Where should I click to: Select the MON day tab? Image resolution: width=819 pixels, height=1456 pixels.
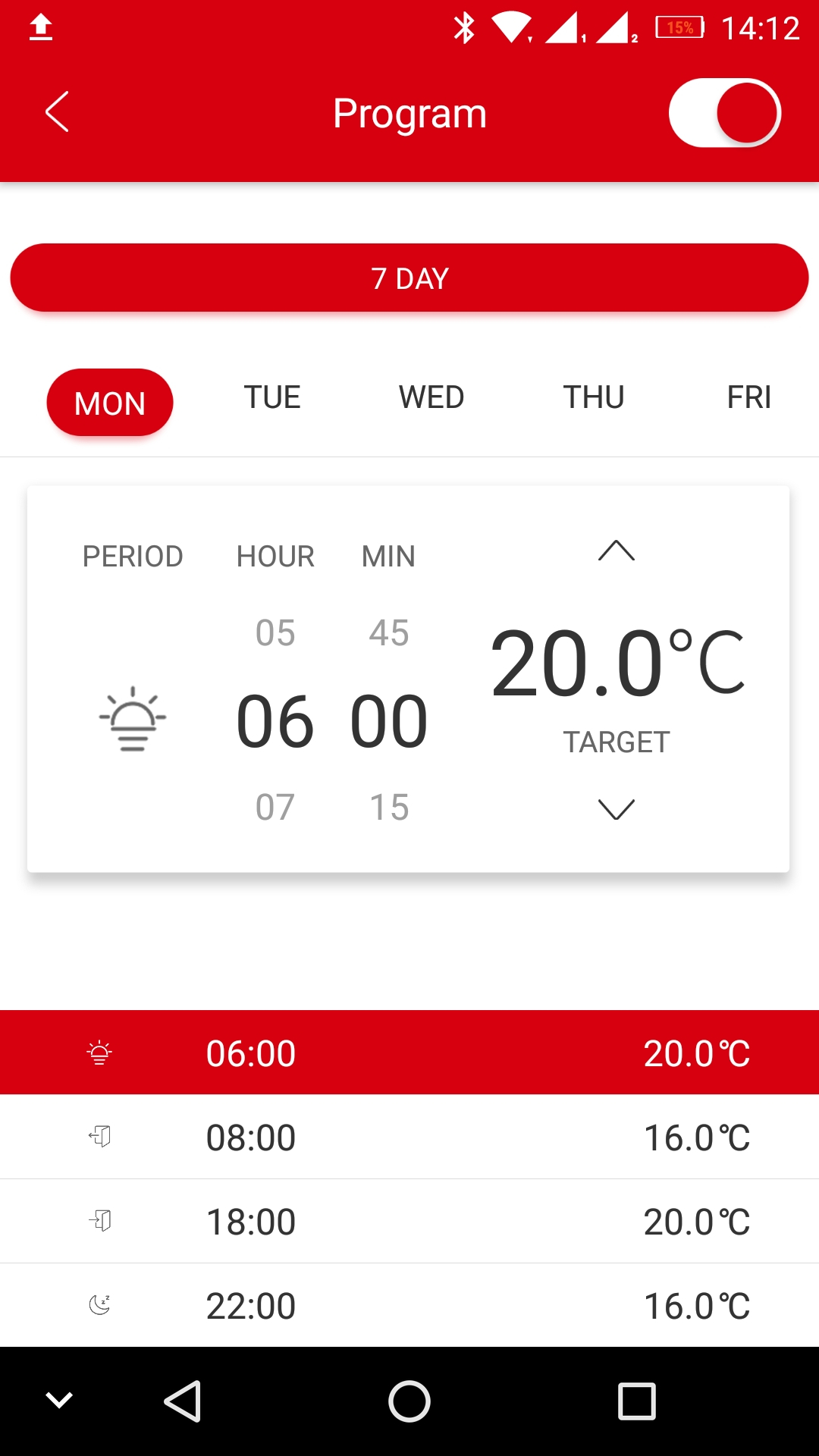110,403
